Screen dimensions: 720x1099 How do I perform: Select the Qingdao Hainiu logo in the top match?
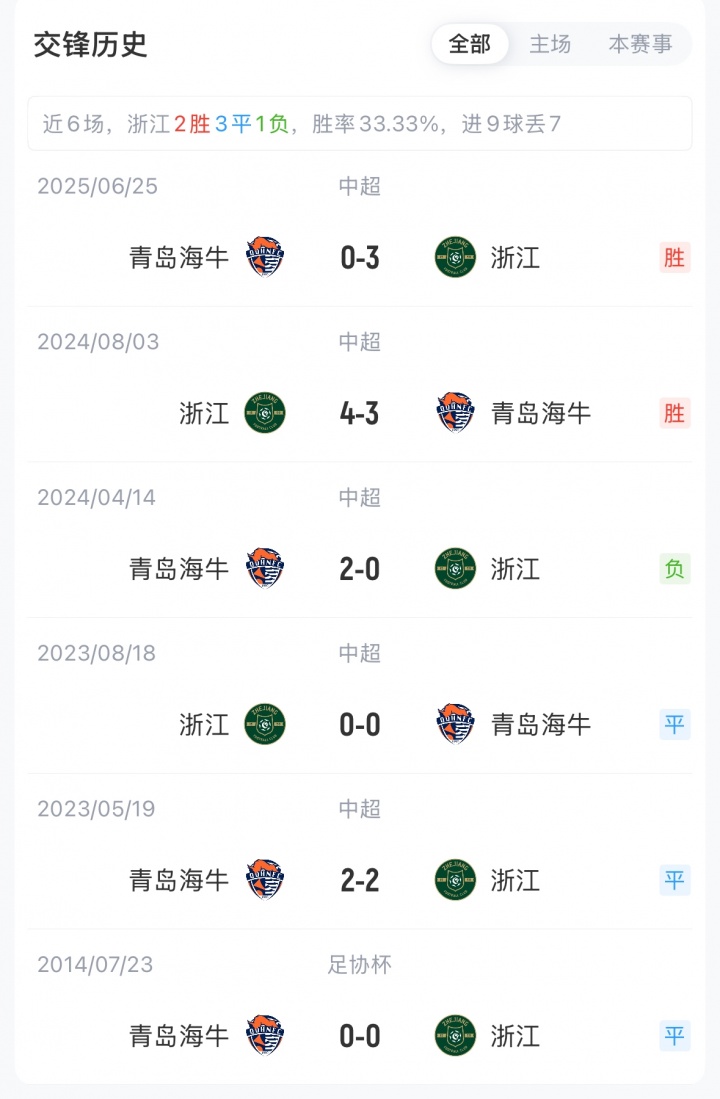pos(265,257)
